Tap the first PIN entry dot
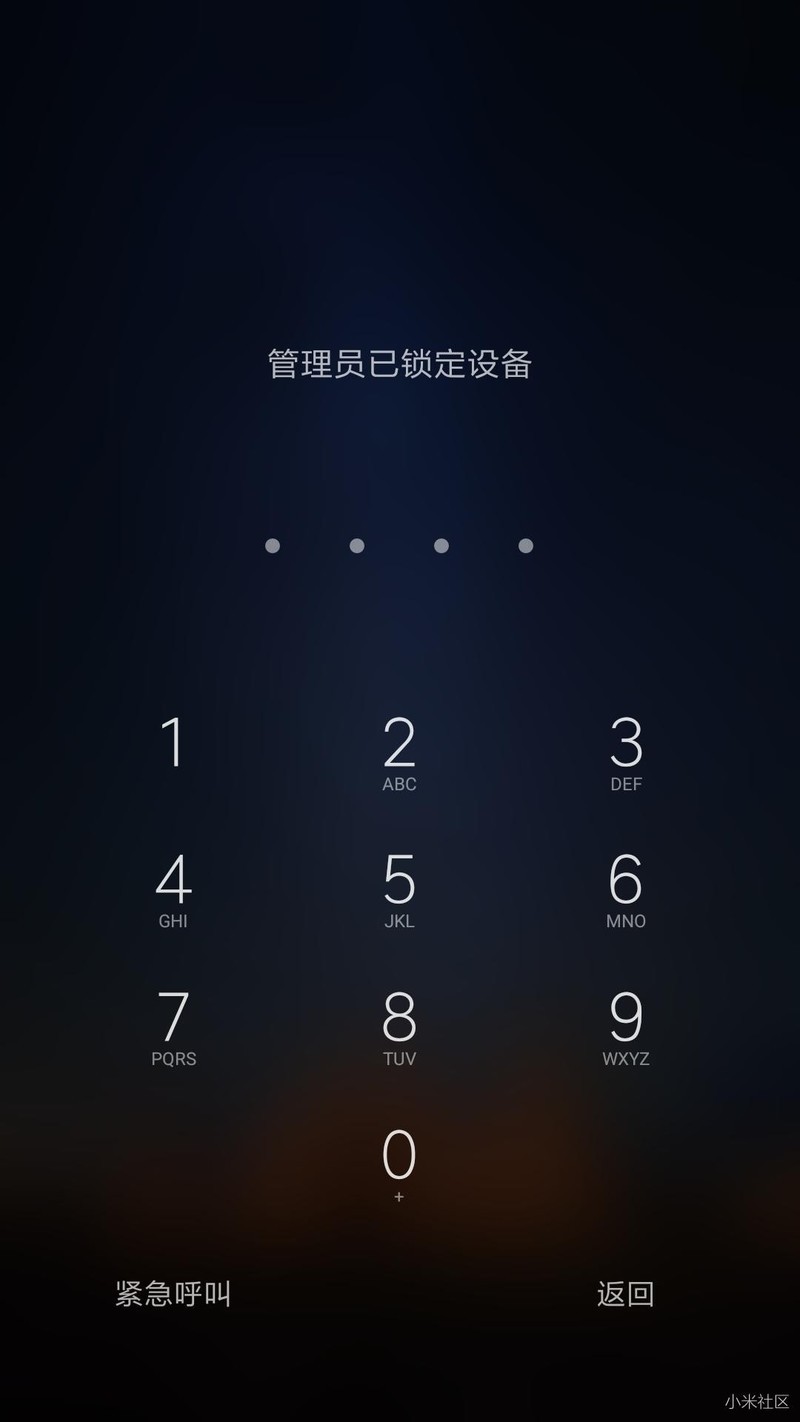Viewport: 800px width, 1422px height. click(x=272, y=544)
